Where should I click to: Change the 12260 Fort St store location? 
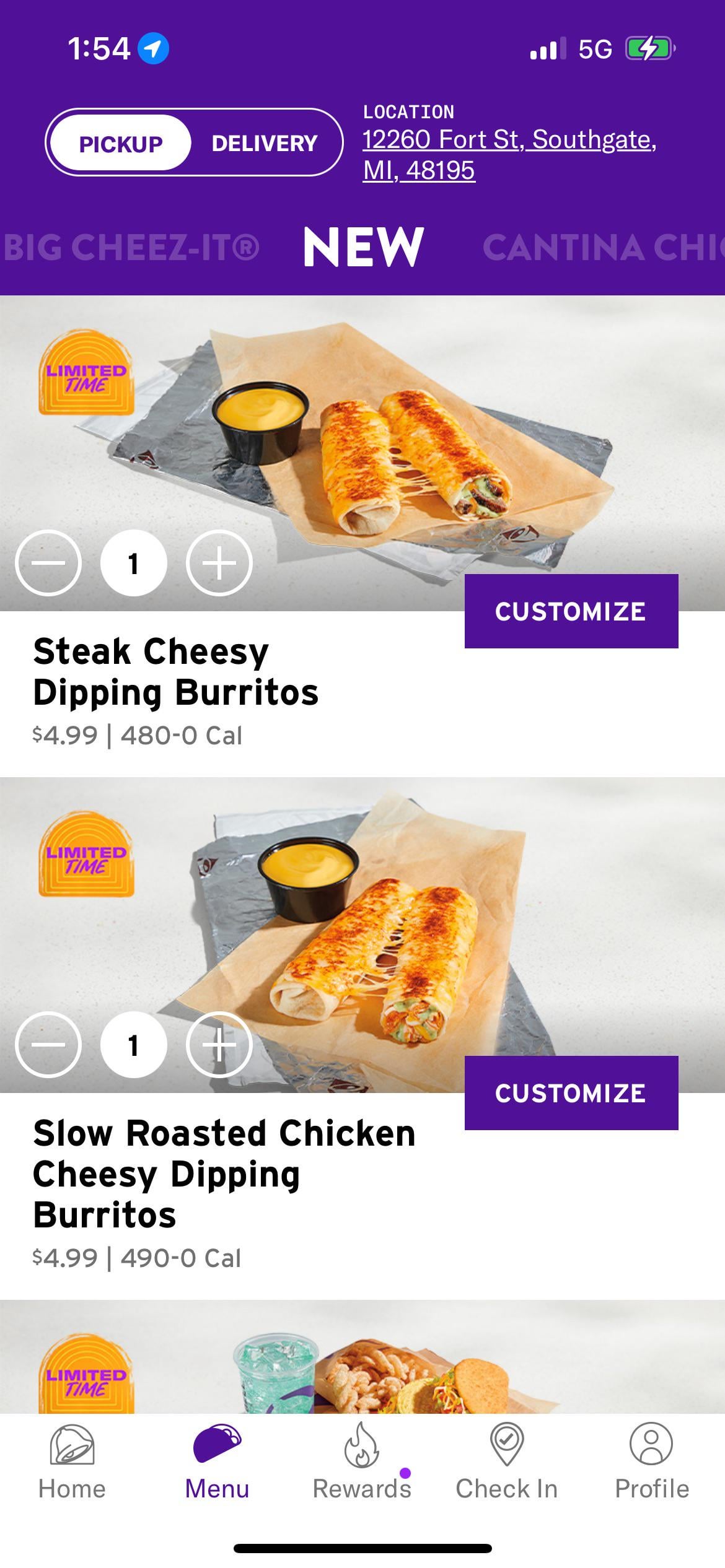(508, 154)
